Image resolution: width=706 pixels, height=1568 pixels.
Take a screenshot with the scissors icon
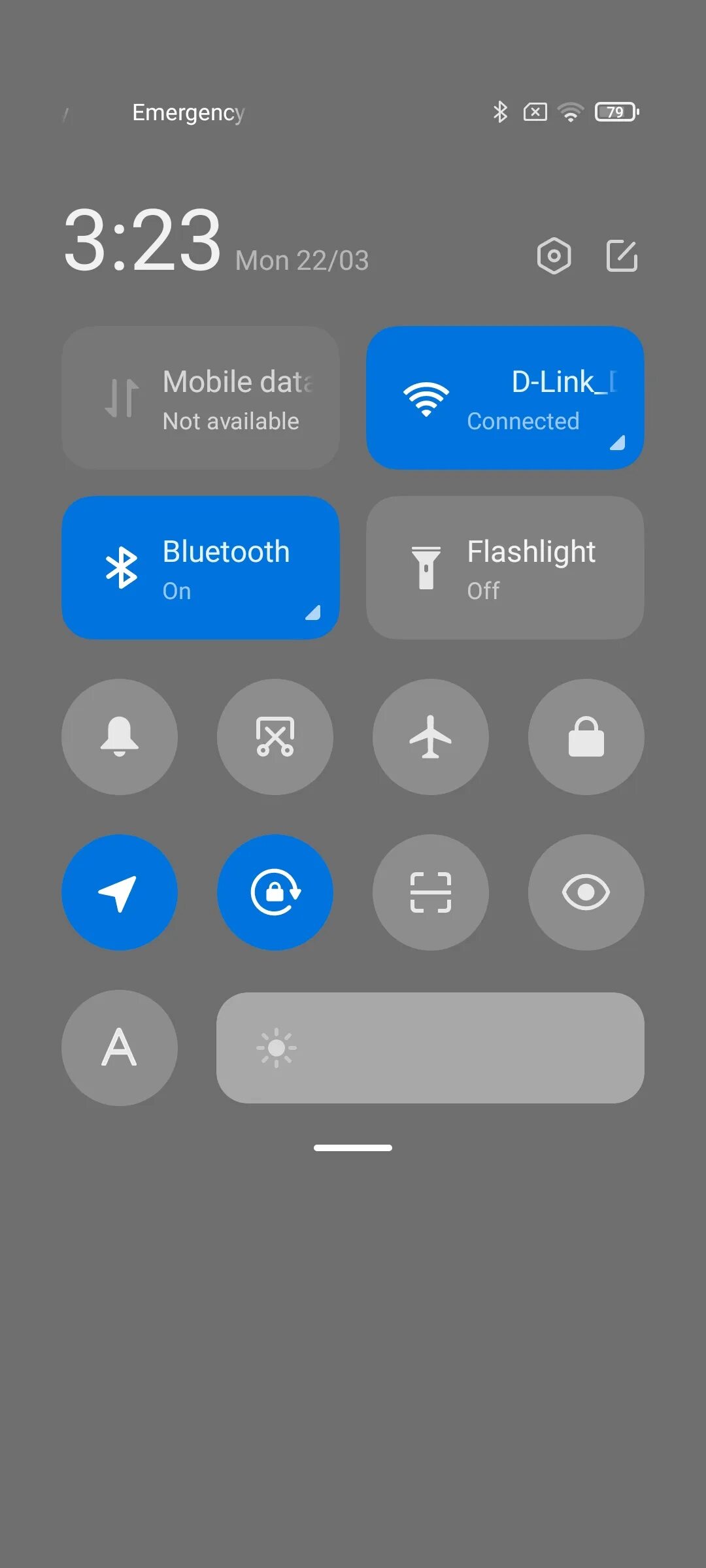point(275,736)
